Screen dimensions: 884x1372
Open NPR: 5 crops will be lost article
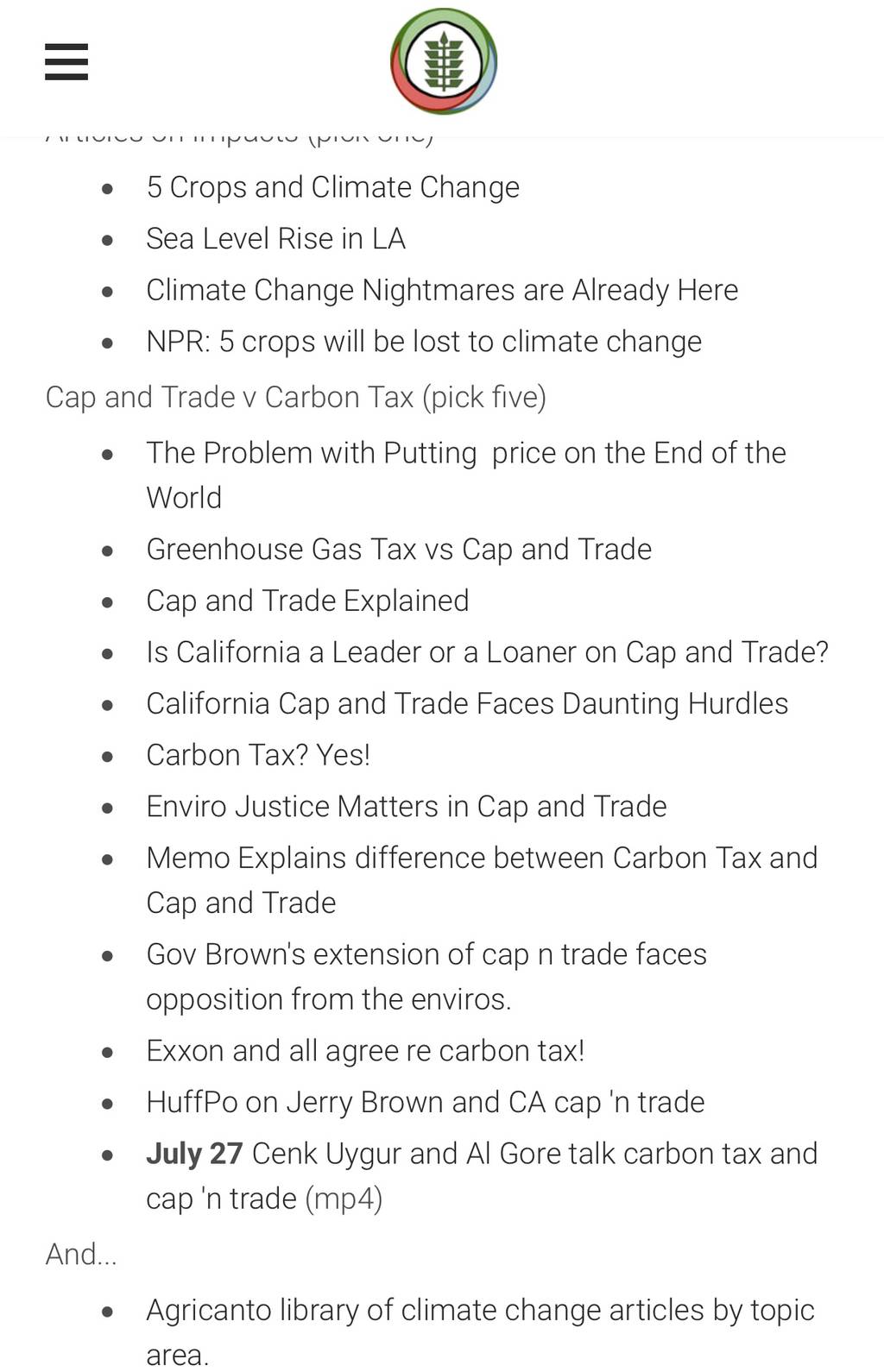(x=424, y=342)
